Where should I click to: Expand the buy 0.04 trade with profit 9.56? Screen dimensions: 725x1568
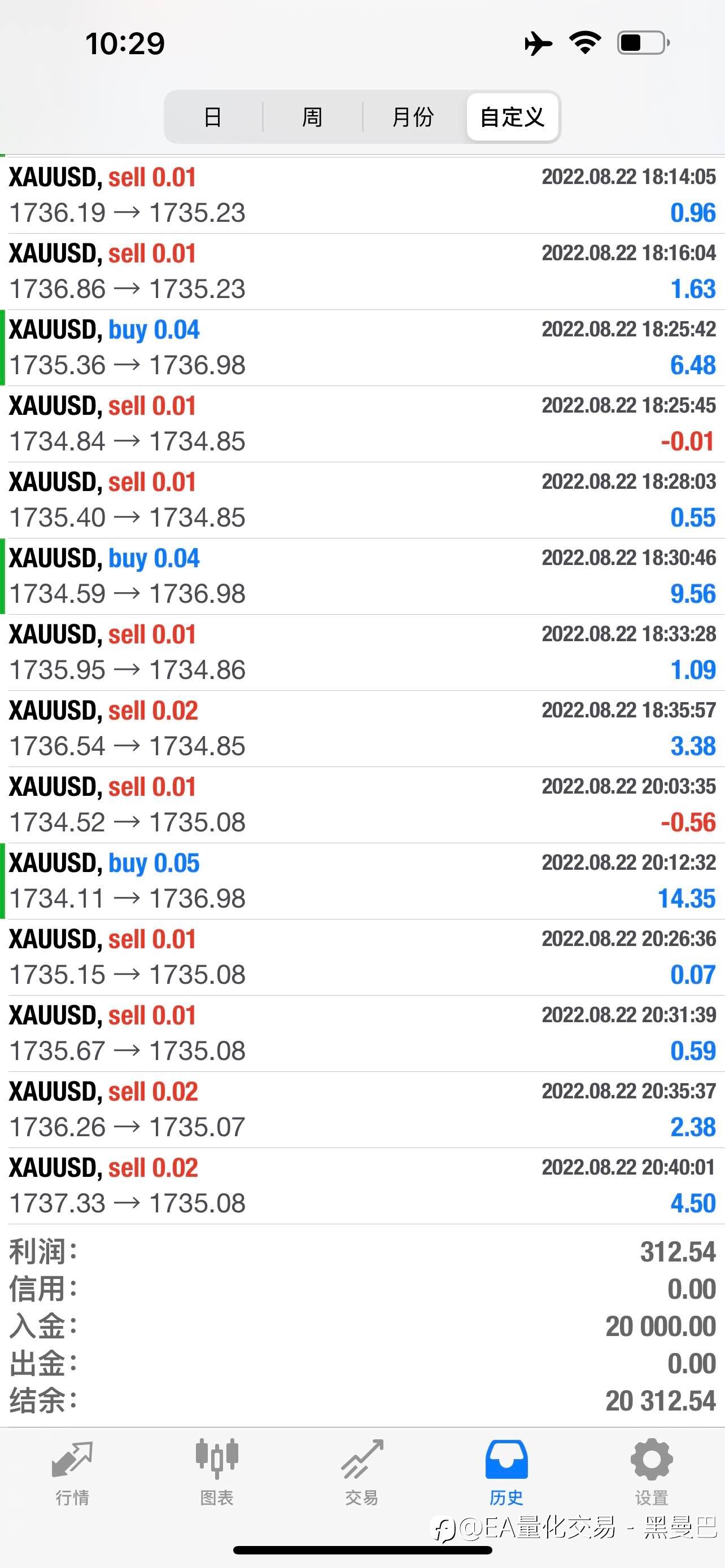[x=362, y=576]
